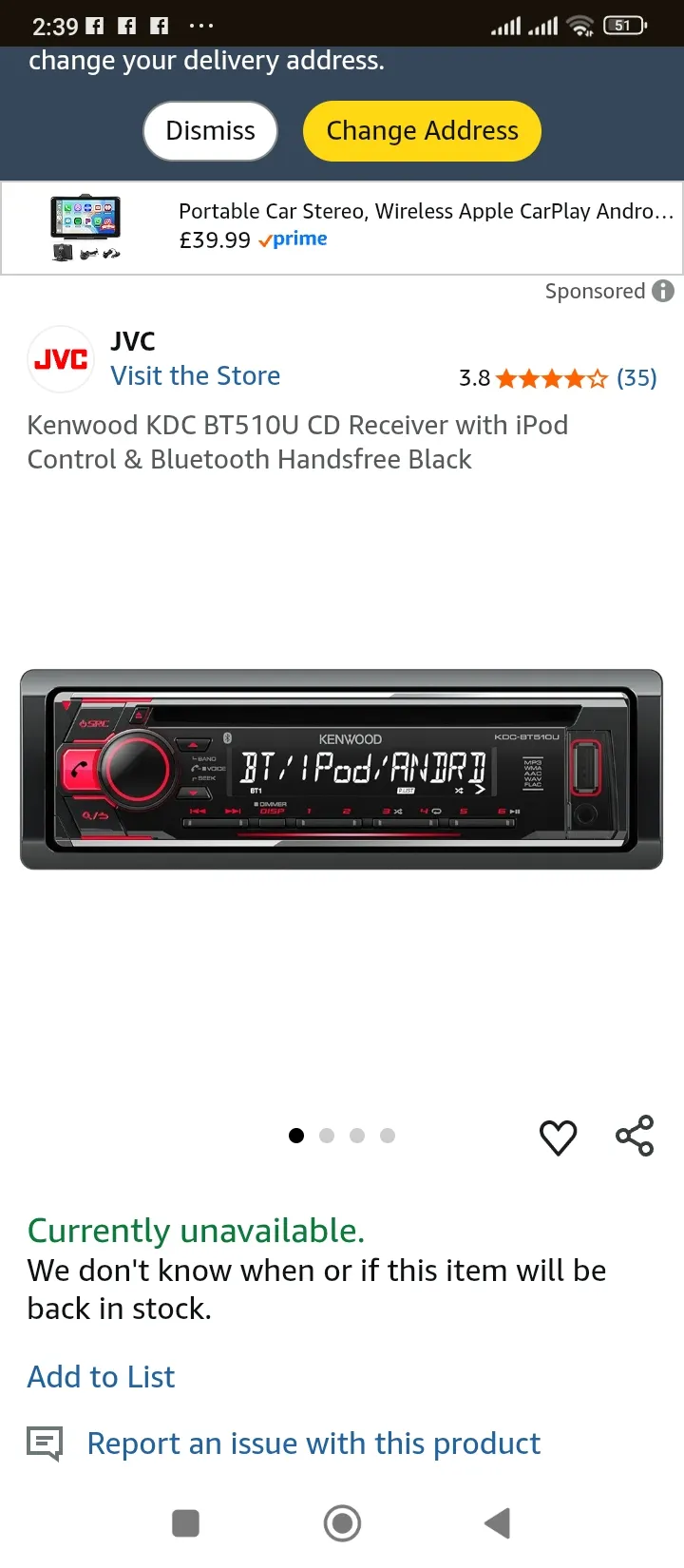684x1568 pixels.
Task: Report an issue with this product
Action: [313, 1444]
